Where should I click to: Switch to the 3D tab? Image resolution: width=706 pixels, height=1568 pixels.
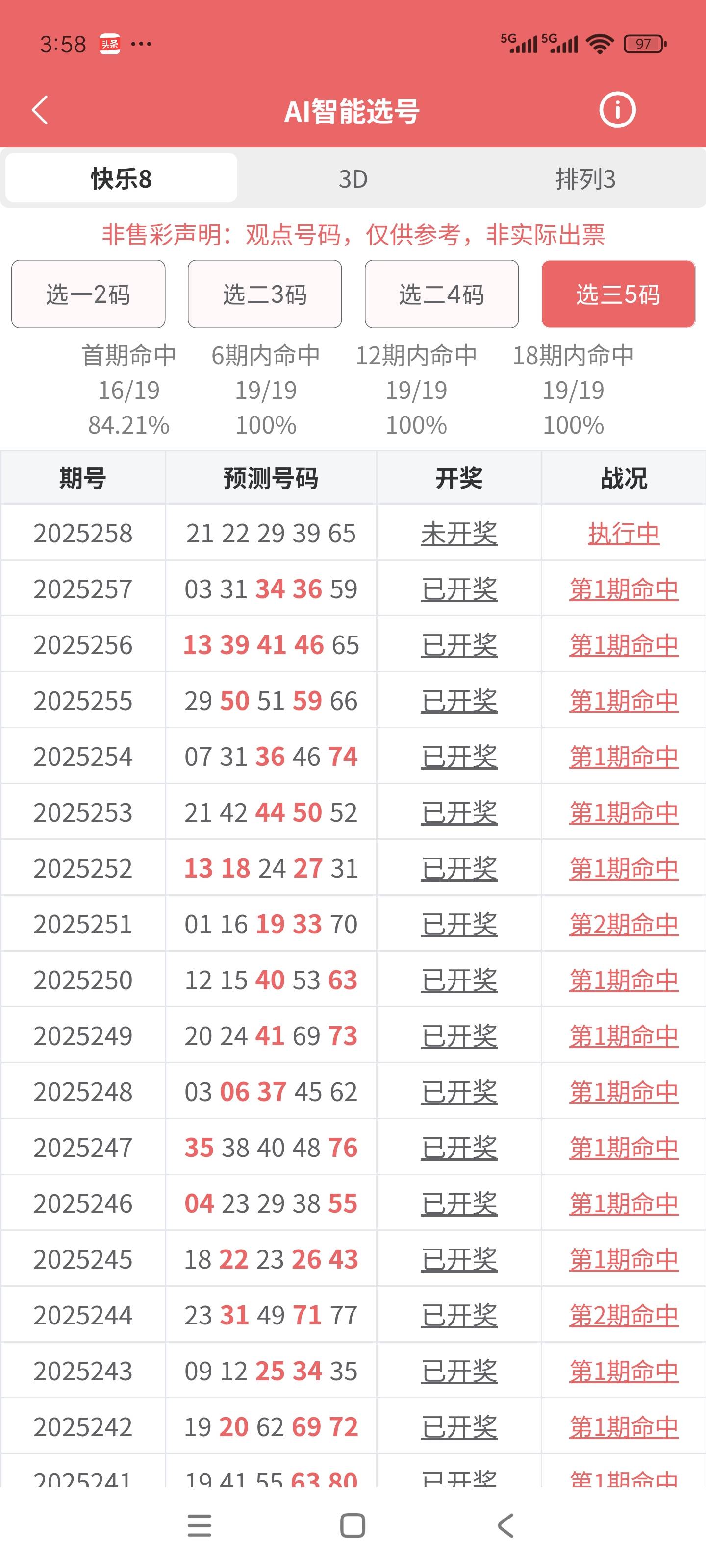coord(353,179)
